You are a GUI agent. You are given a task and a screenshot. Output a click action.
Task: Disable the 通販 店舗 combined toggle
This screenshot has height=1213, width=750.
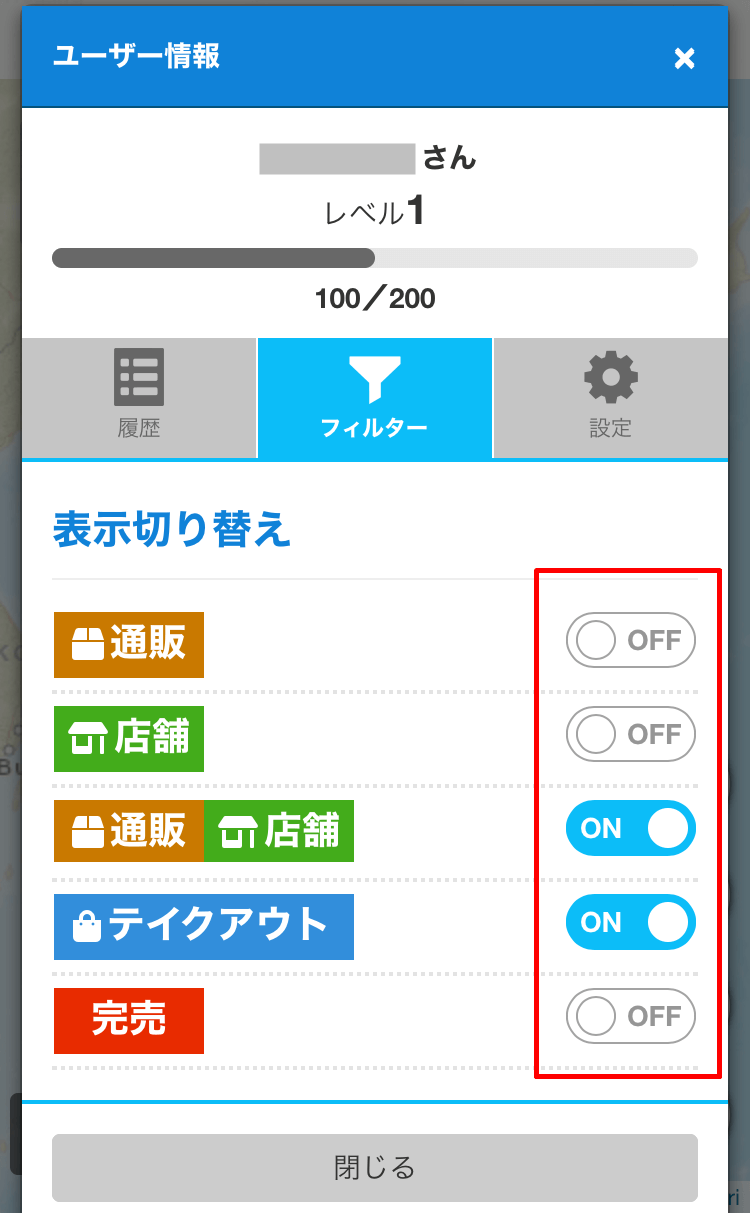pos(631,828)
